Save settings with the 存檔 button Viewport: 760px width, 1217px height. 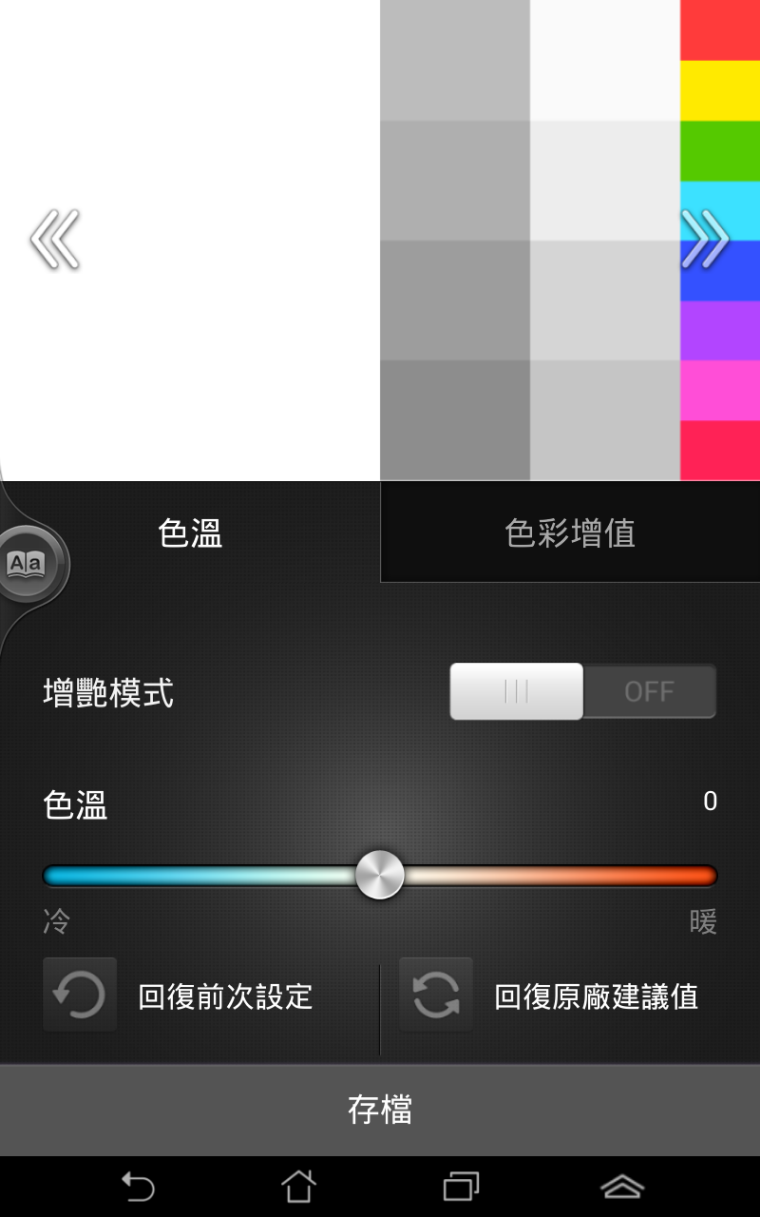pyautogui.click(x=380, y=1109)
